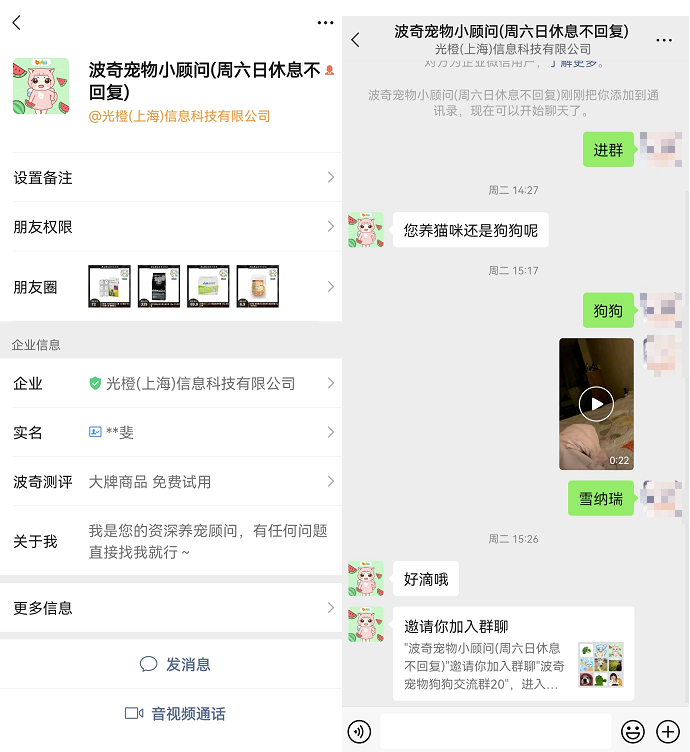Switch to voice input in the chat

[x=359, y=732]
